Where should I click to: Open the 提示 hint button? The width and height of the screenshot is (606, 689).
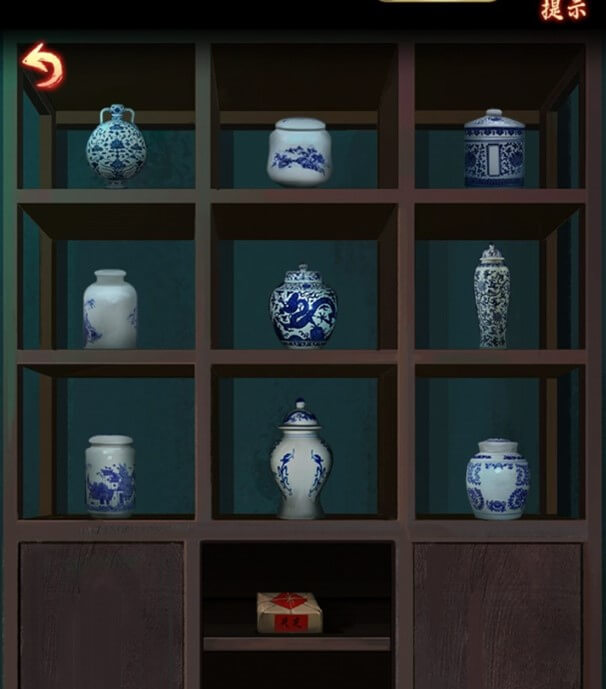point(563,10)
